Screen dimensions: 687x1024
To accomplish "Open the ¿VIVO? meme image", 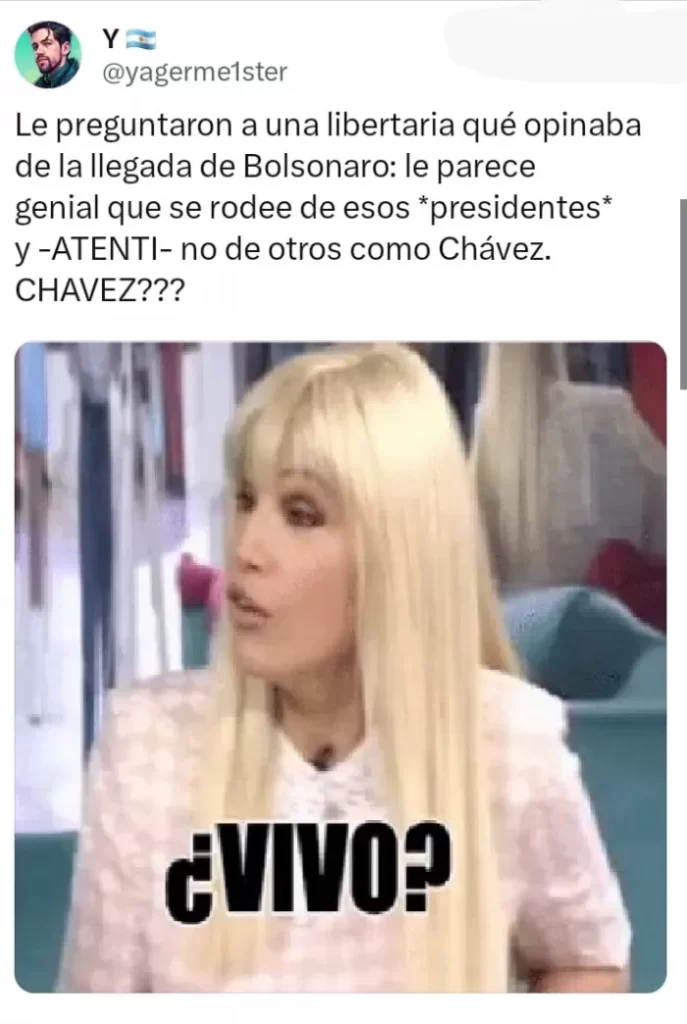I will point(340,665).
